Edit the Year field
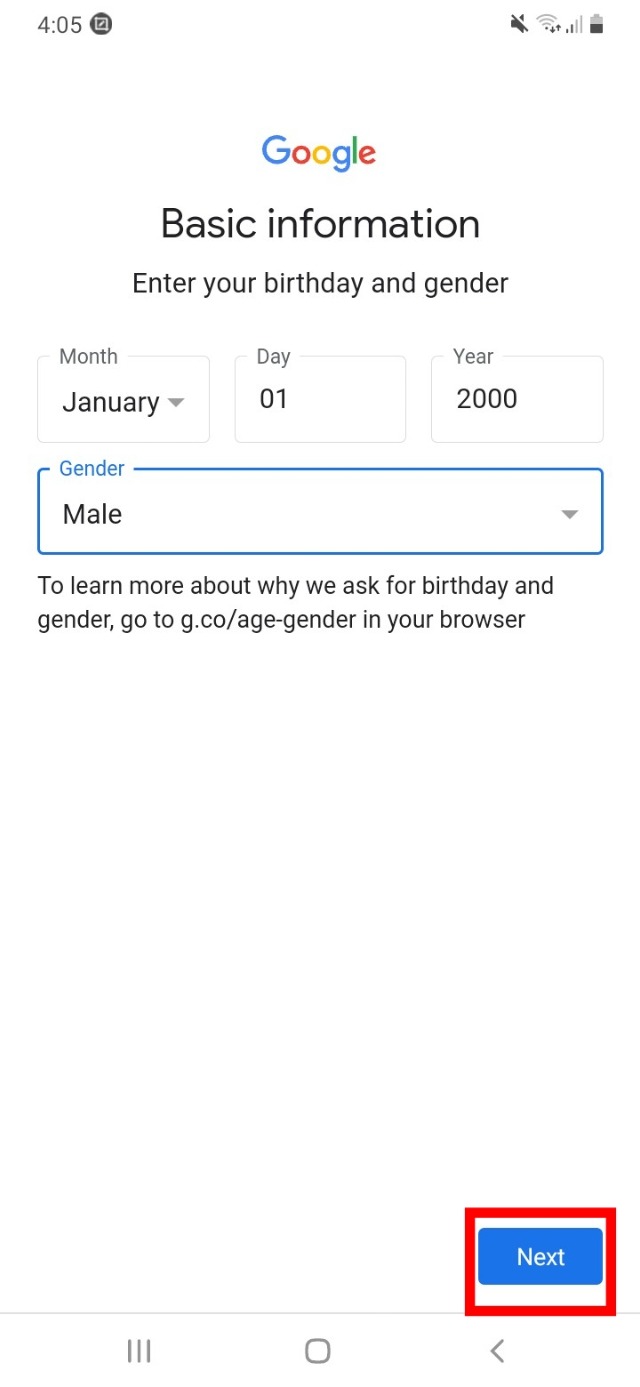Viewport: 640px width, 1387px height. (x=516, y=399)
